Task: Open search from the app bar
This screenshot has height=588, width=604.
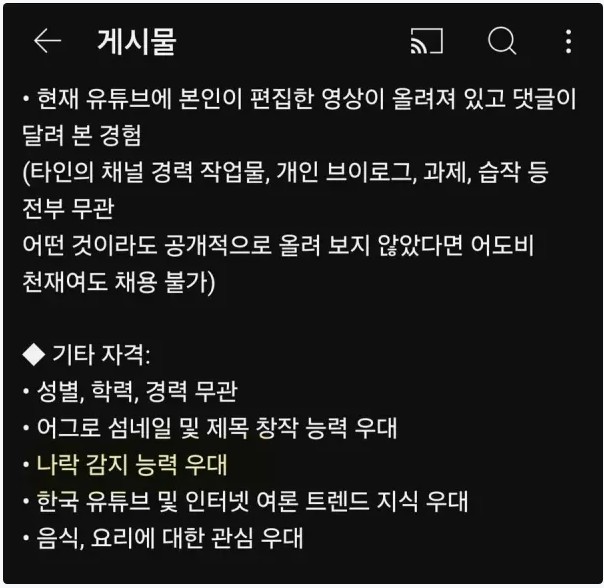Action: 501,41
